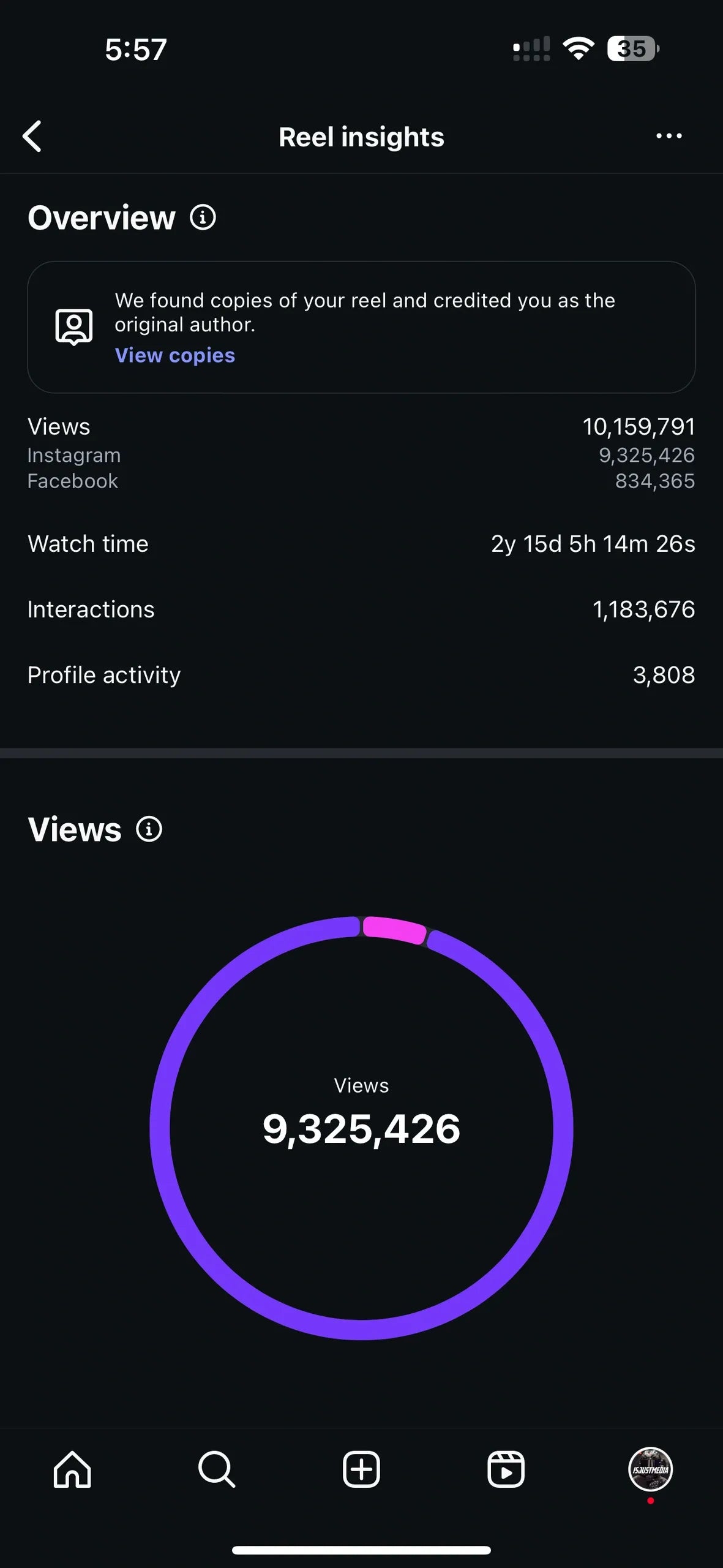Image resolution: width=723 pixels, height=1568 pixels.
Task: Show info for the Views section
Action: pos(149,829)
